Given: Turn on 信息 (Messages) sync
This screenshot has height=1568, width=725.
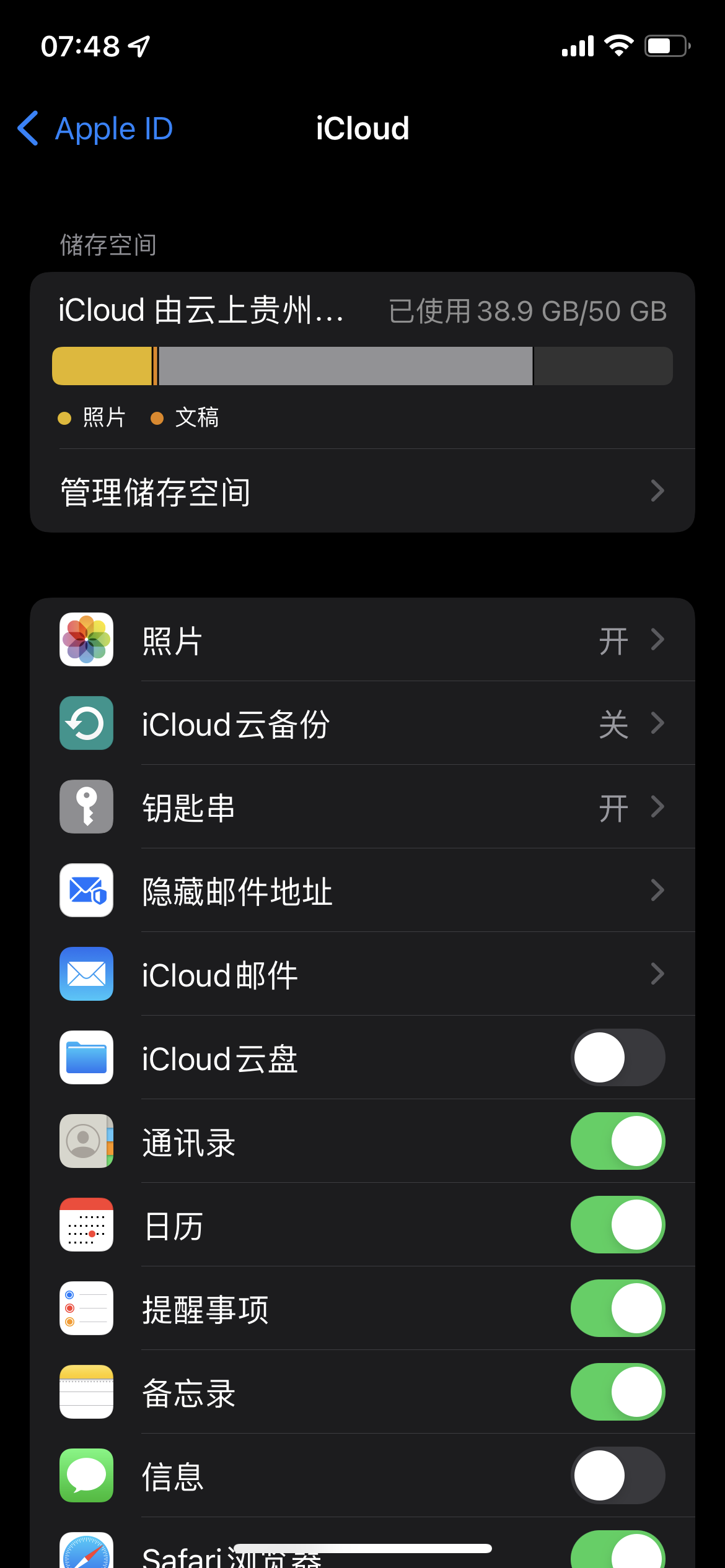Looking at the screenshot, I should (x=617, y=1476).
